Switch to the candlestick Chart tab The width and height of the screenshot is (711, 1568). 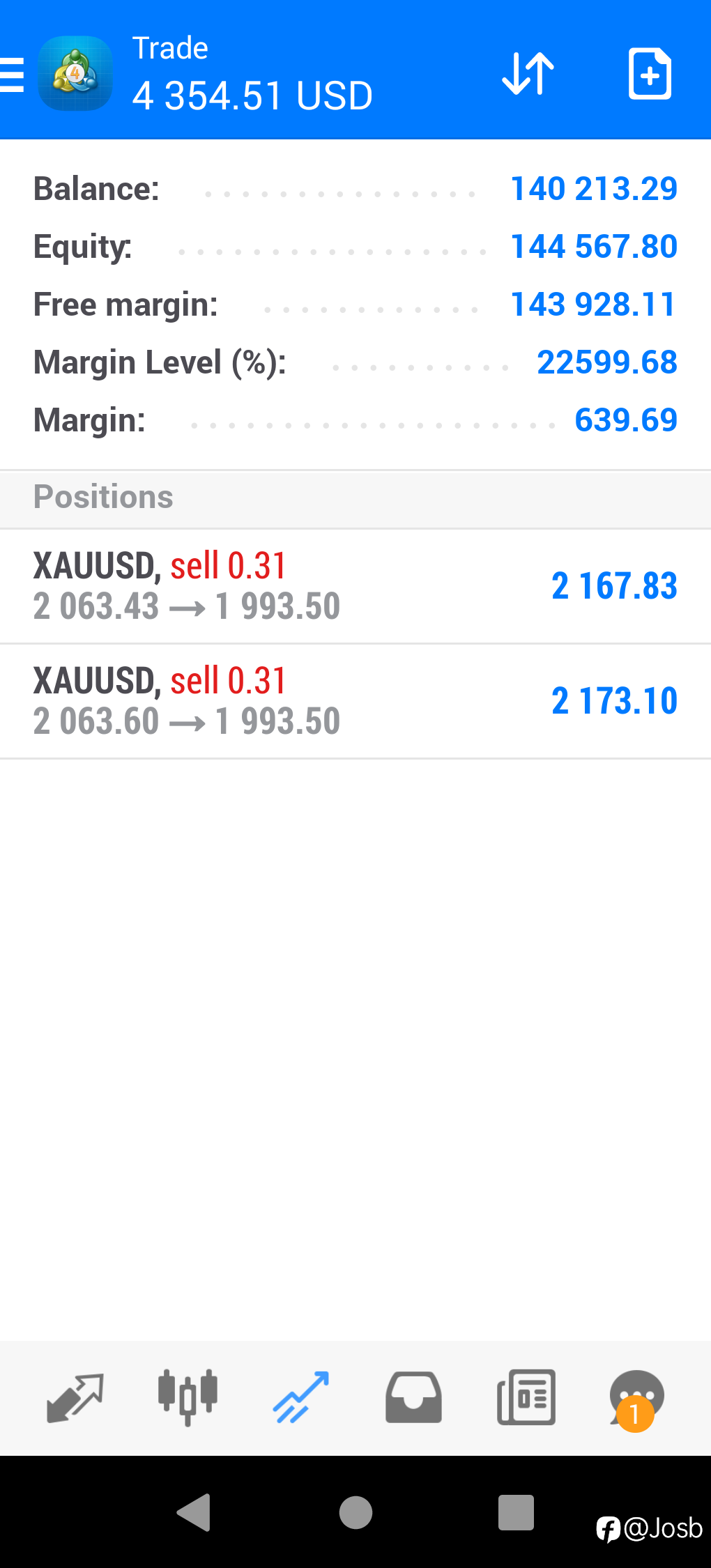coord(188,1397)
